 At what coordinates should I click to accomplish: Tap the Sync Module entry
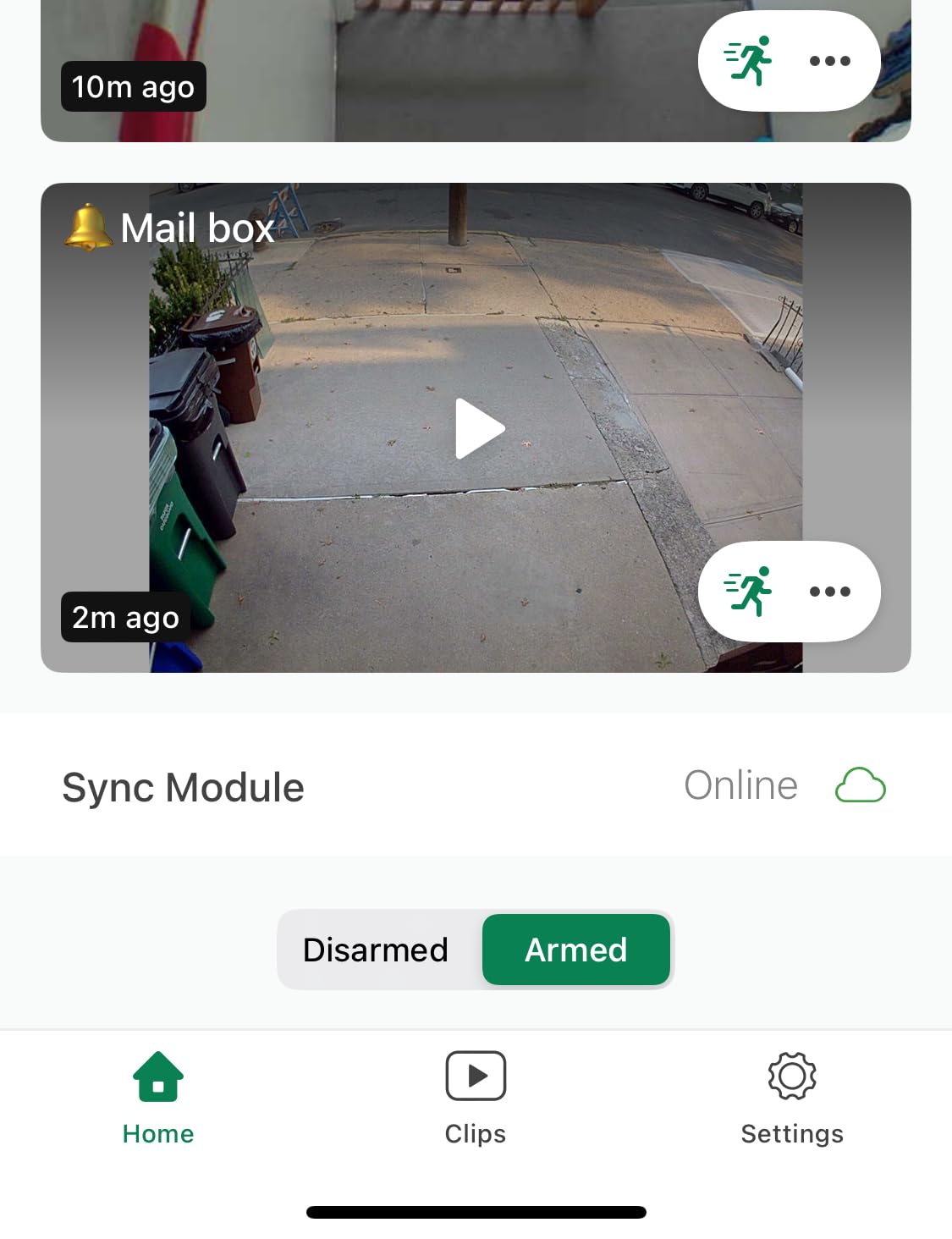183,786
